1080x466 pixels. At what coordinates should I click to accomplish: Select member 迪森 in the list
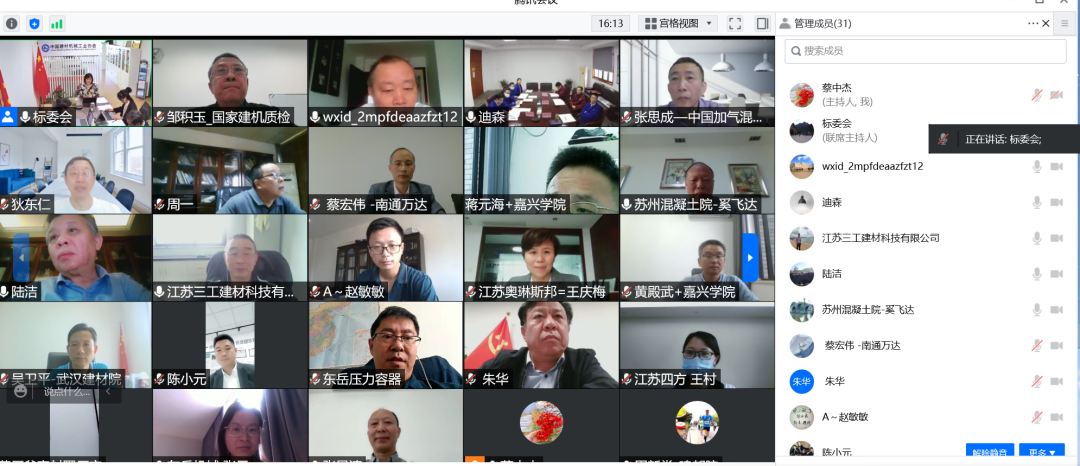pyautogui.click(x=832, y=202)
